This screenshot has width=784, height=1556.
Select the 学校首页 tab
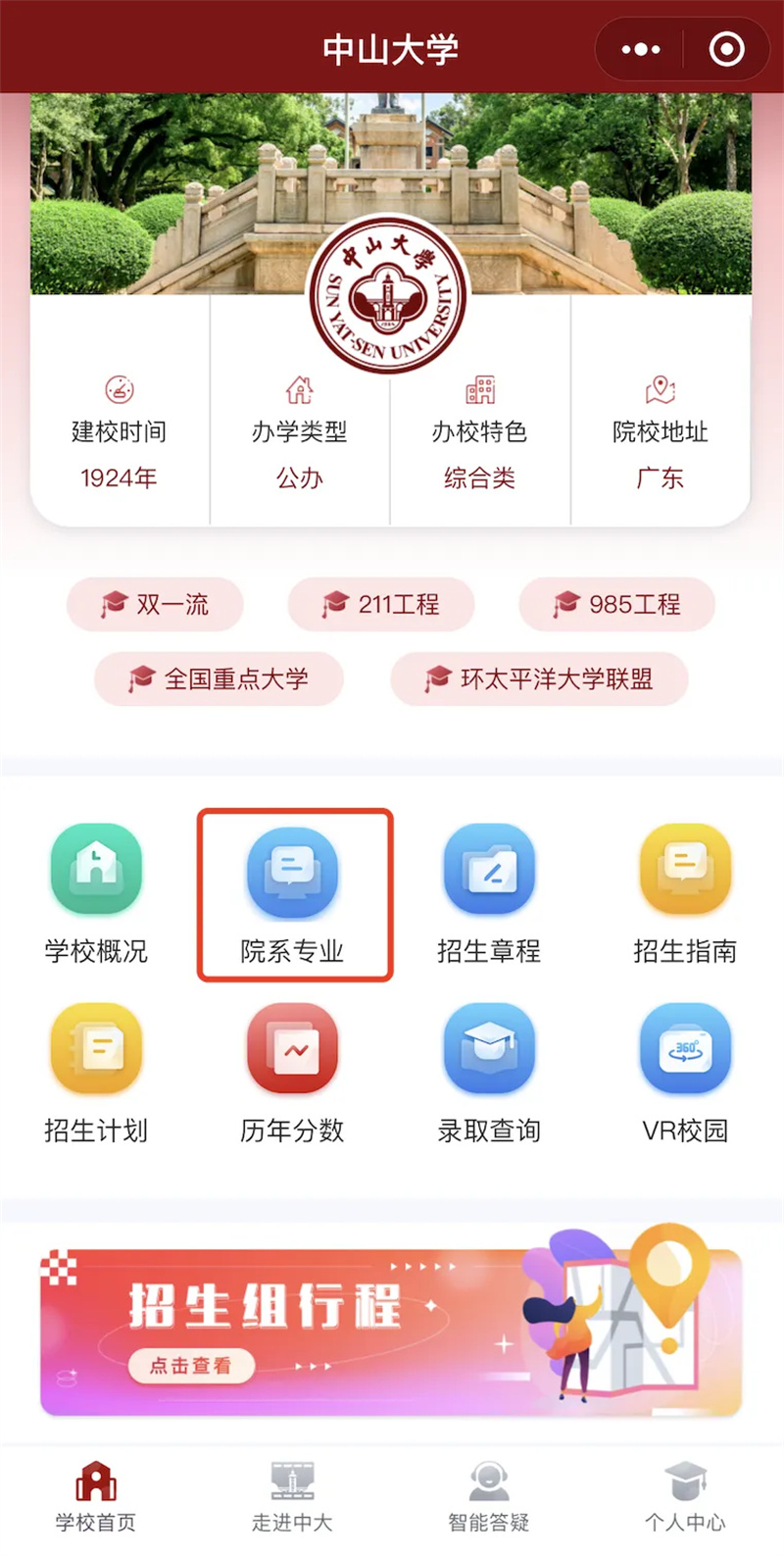tap(96, 1495)
